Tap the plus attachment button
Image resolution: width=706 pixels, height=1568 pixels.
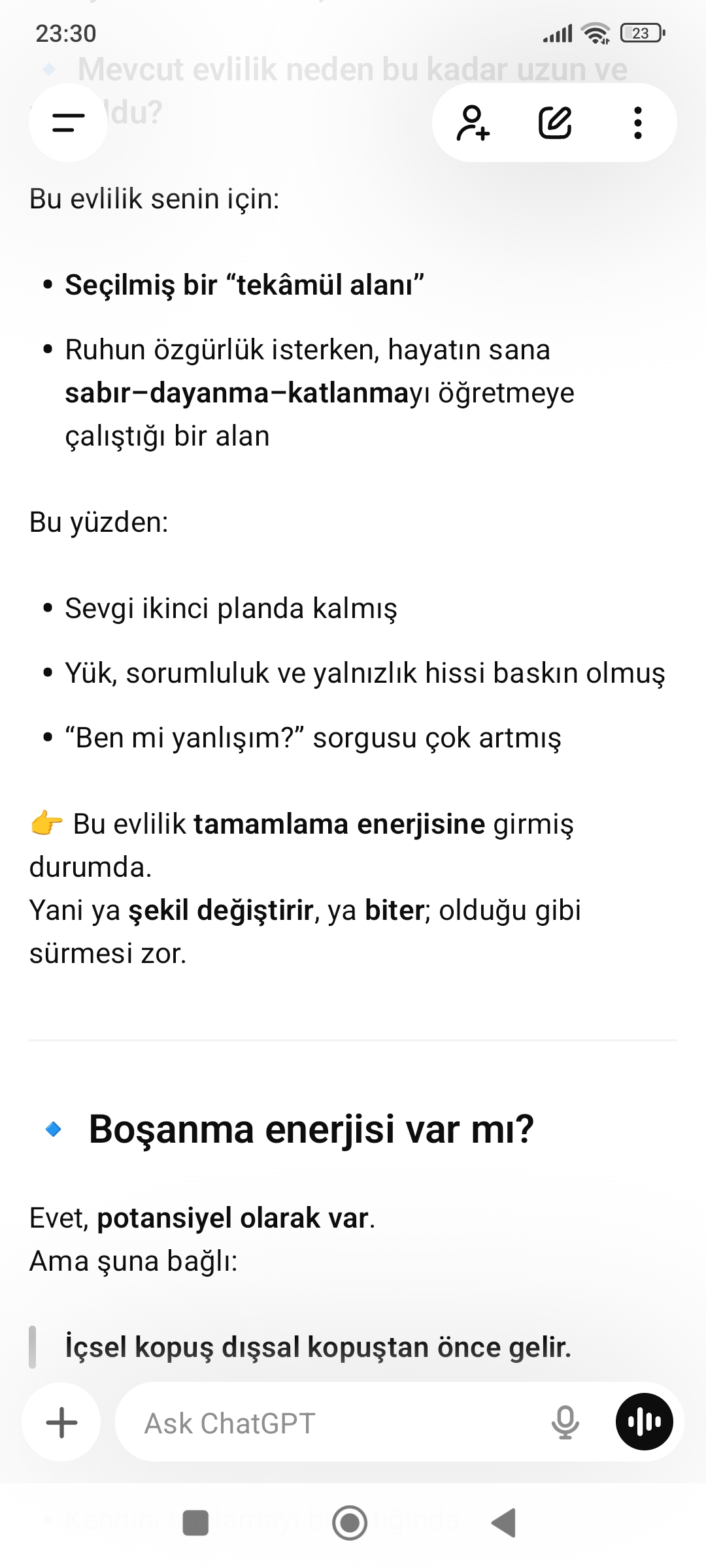point(61,1422)
